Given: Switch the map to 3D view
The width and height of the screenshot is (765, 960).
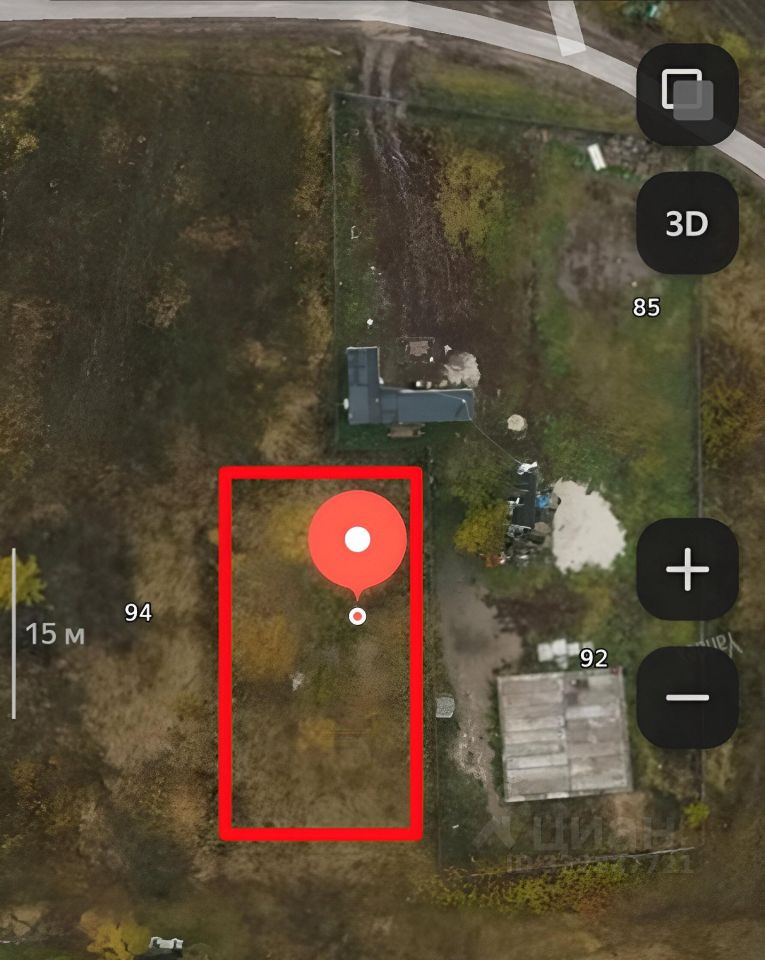Looking at the screenshot, I should (x=687, y=223).
